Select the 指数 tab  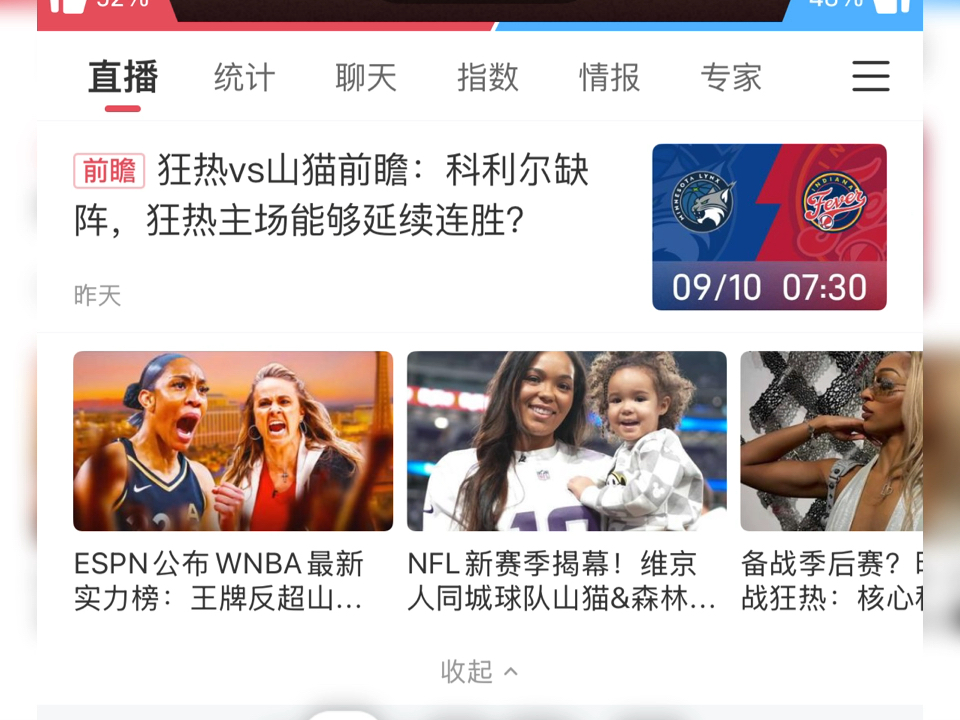(488, 77)
